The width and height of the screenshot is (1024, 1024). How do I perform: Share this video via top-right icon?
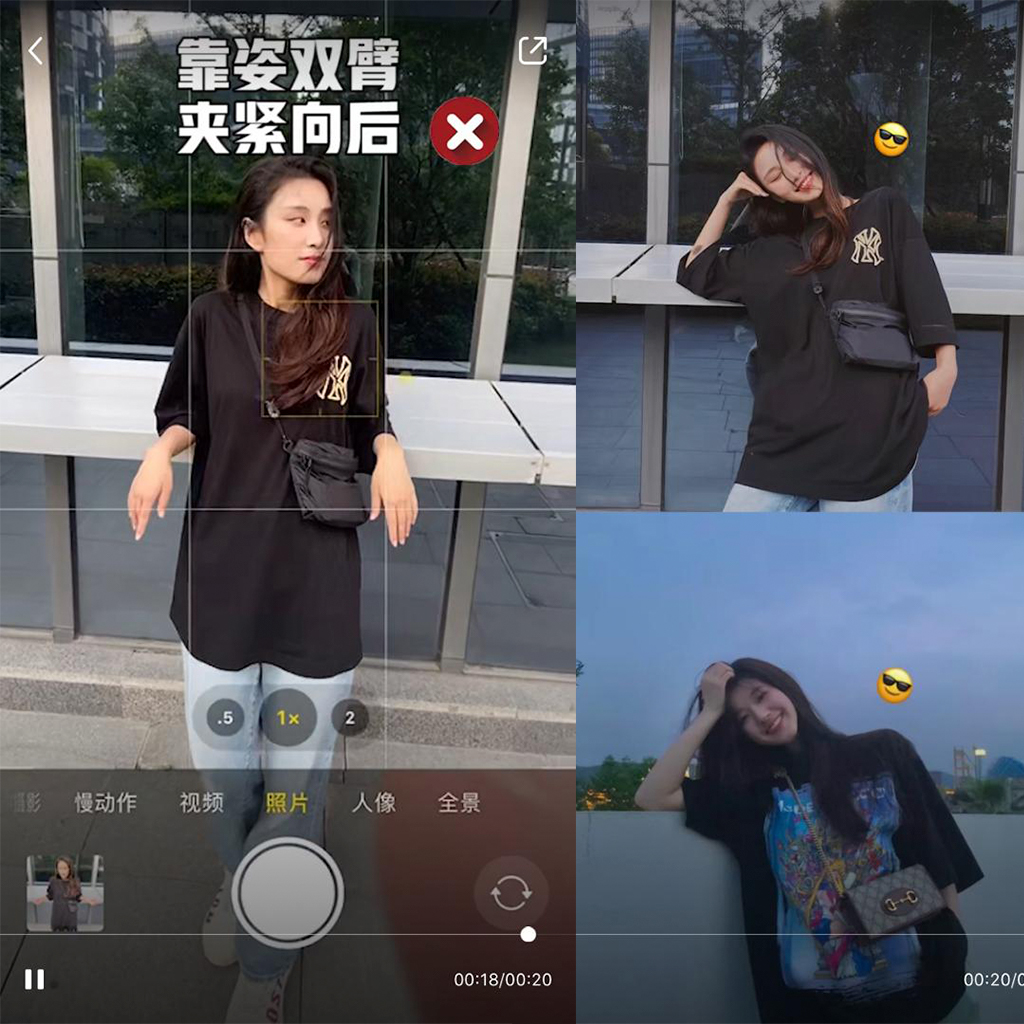[x=533, y=51]
